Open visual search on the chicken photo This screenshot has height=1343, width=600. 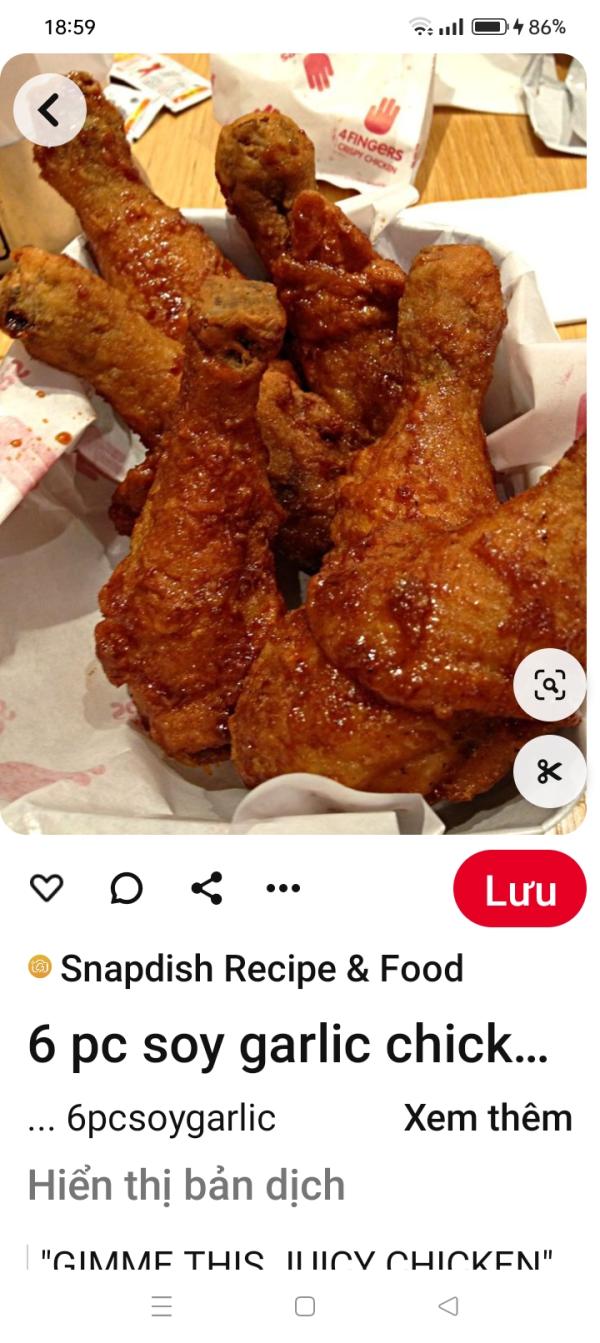(549, 685)
